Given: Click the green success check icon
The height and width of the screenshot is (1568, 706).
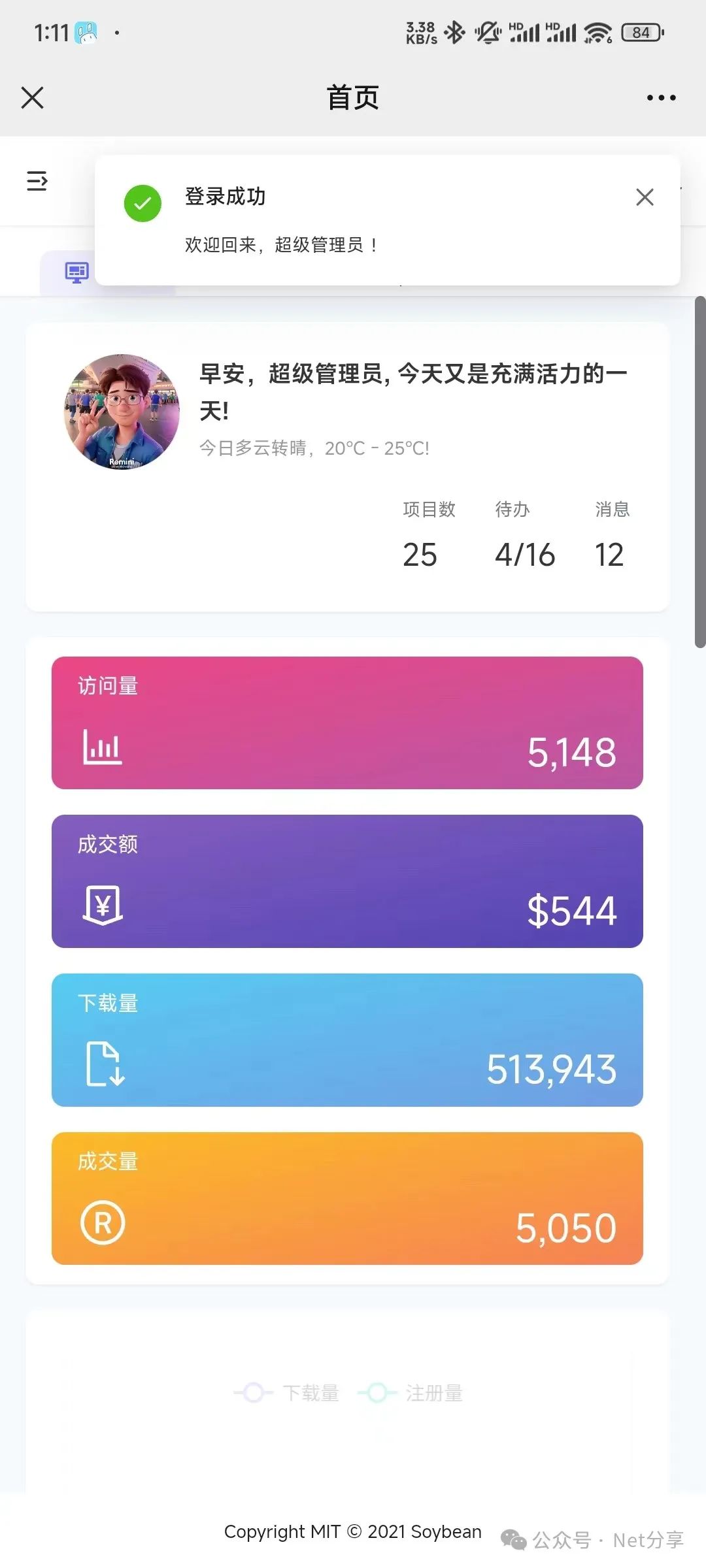Looking at the screenshot, I should point(143,203).
